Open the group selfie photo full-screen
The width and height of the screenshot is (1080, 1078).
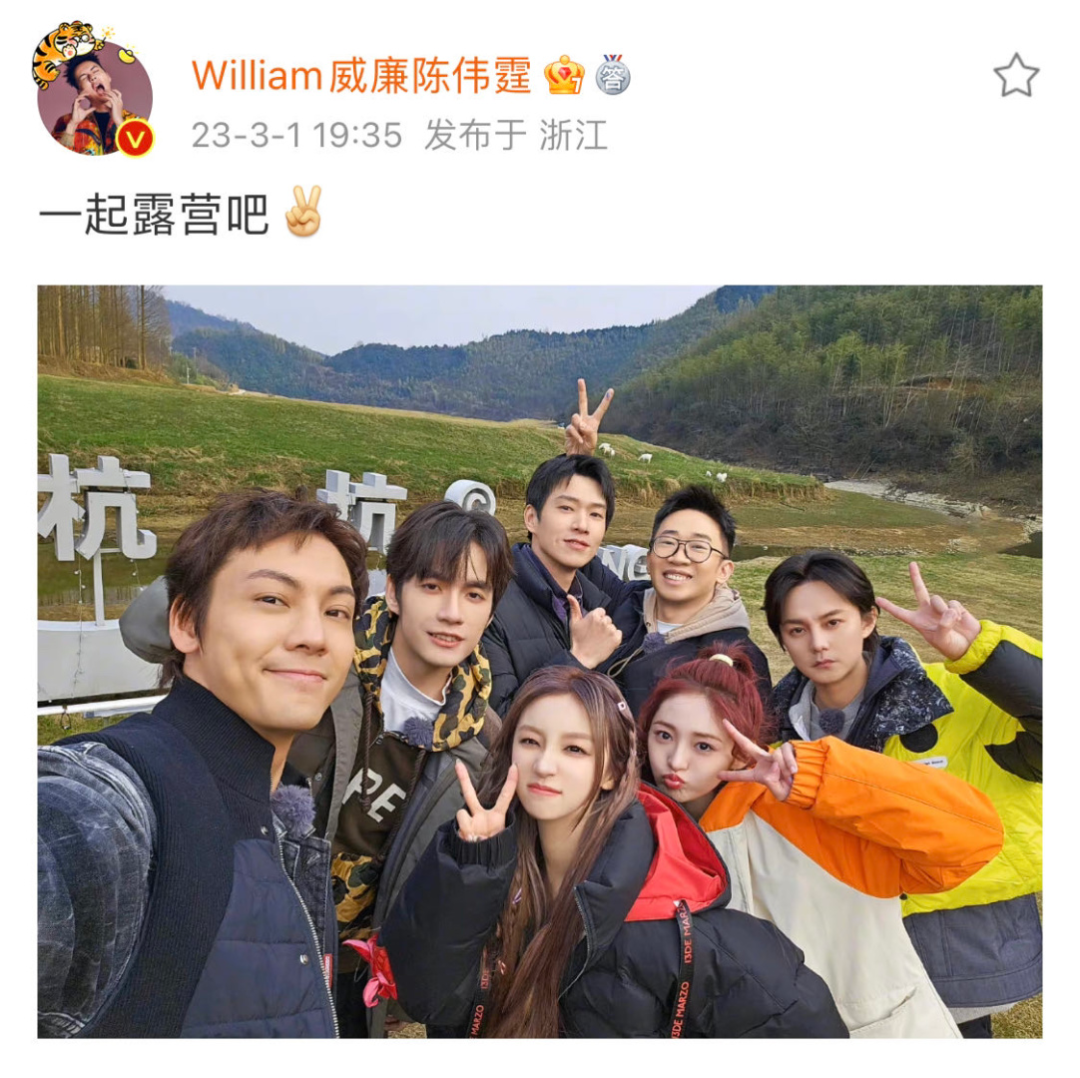pyautogui.click(x=540, y=660)
